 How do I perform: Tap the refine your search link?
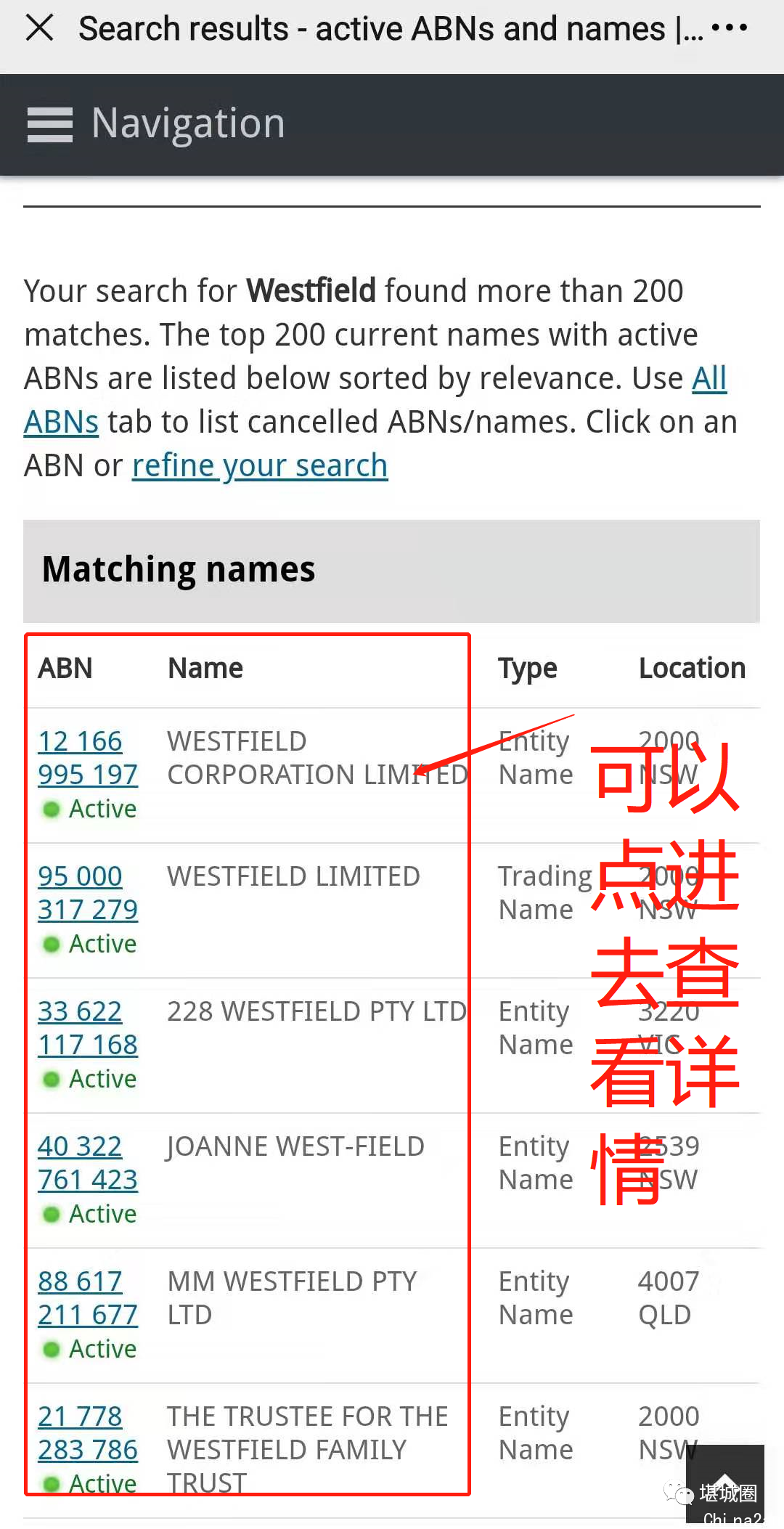click(260, 465)
